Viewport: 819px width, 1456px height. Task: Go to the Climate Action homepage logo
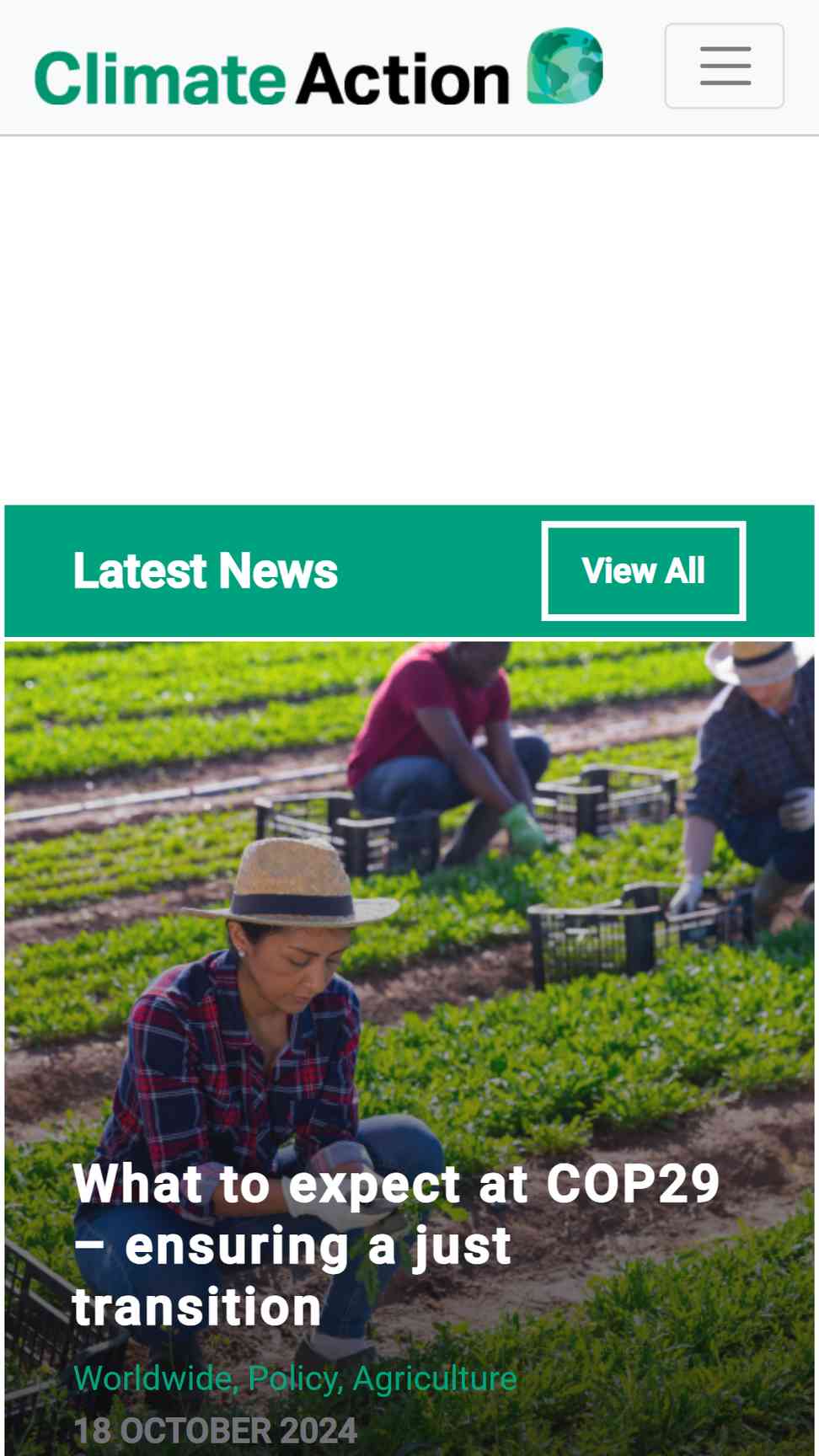(x=318, y=67)
